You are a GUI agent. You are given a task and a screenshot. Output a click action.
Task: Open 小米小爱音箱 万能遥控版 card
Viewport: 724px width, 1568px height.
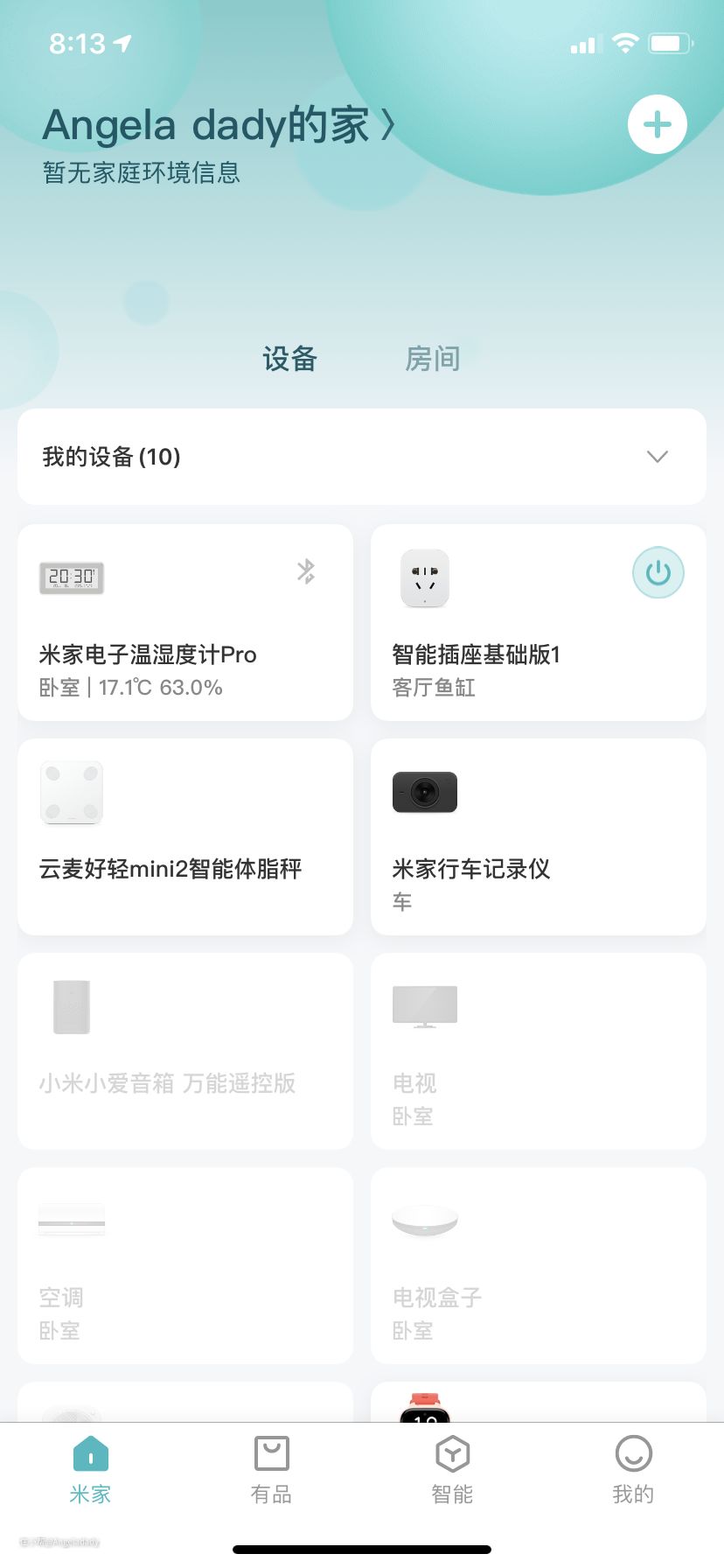click(185, 1052)
